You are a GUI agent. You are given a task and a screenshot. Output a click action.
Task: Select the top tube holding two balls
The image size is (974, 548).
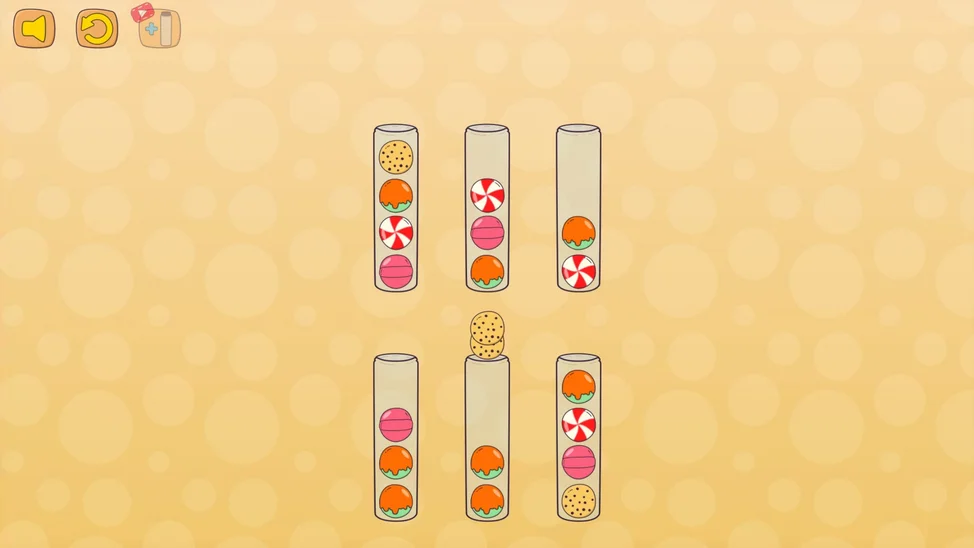pyautogui.click(x=578, y=208)
